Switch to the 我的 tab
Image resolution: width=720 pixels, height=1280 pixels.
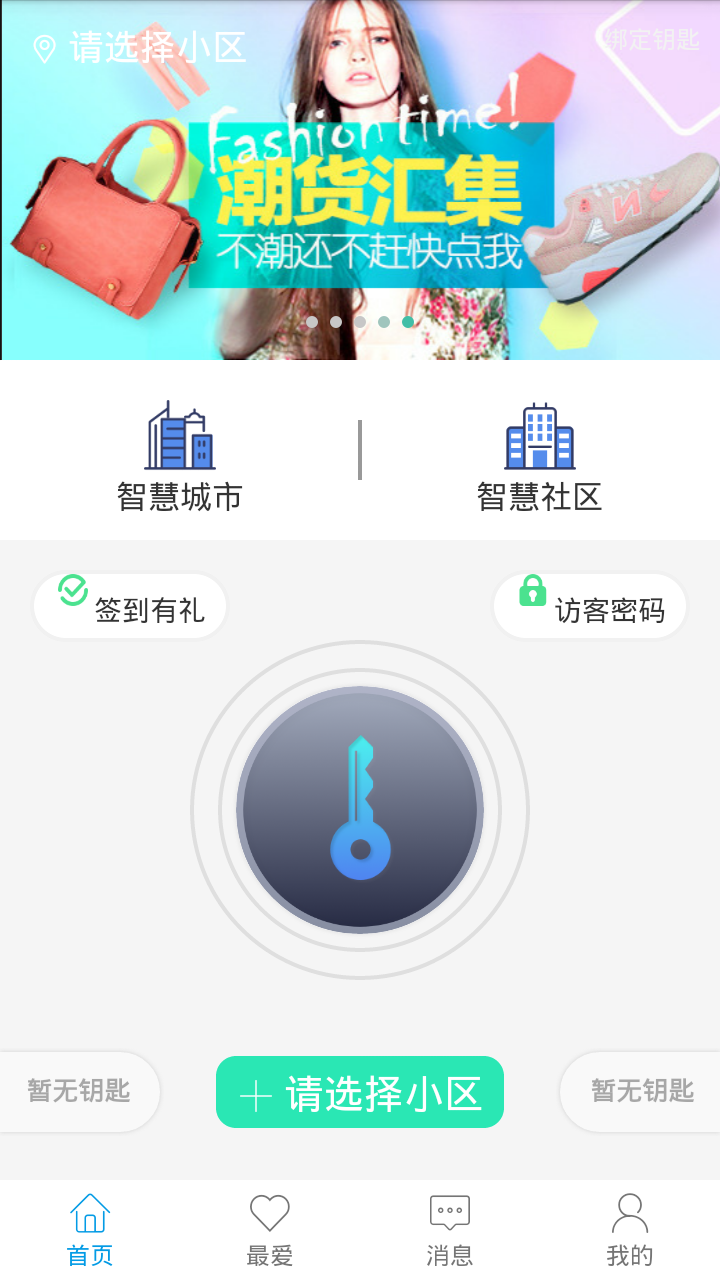(629, 1228)
